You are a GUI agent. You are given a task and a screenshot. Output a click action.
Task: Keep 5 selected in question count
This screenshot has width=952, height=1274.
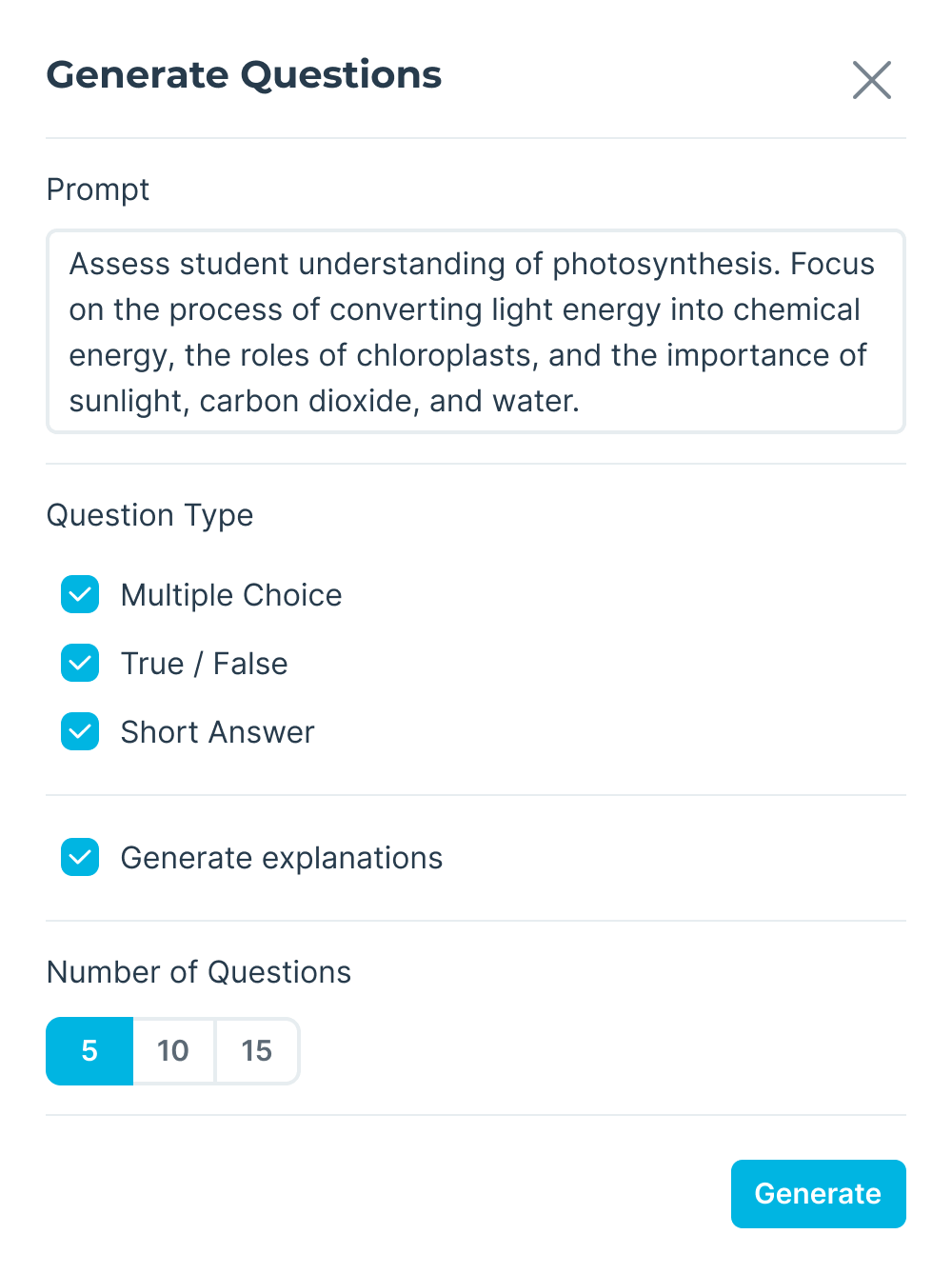click(x=89, y=1051)
